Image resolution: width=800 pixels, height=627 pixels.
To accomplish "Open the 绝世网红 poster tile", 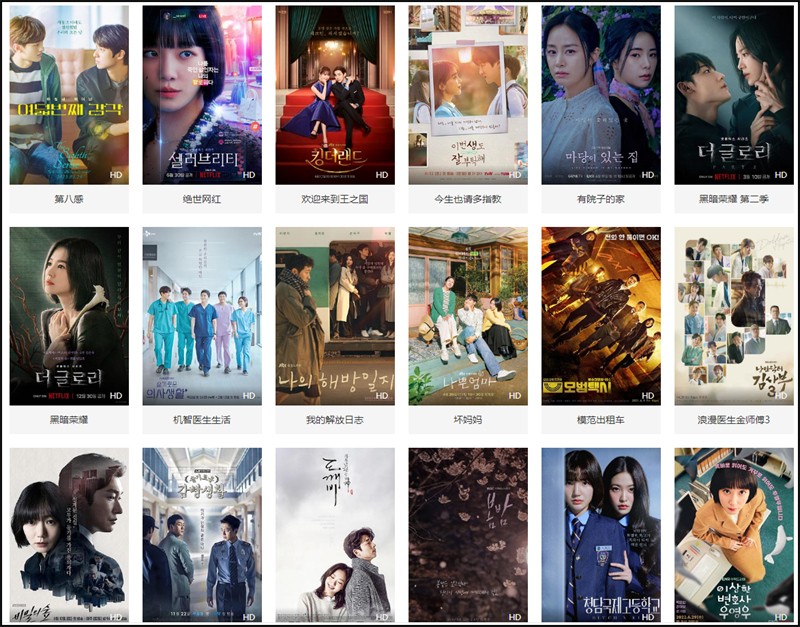I will pos(202,95).
